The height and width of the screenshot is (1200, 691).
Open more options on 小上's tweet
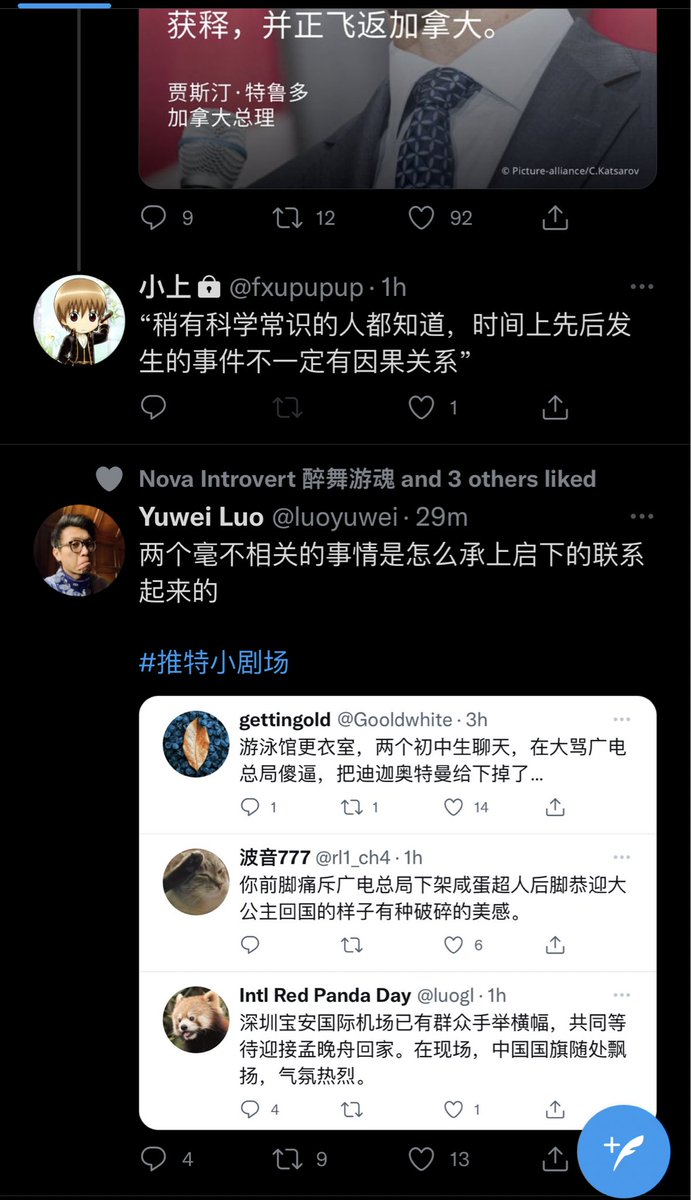(x=641, y=287)
